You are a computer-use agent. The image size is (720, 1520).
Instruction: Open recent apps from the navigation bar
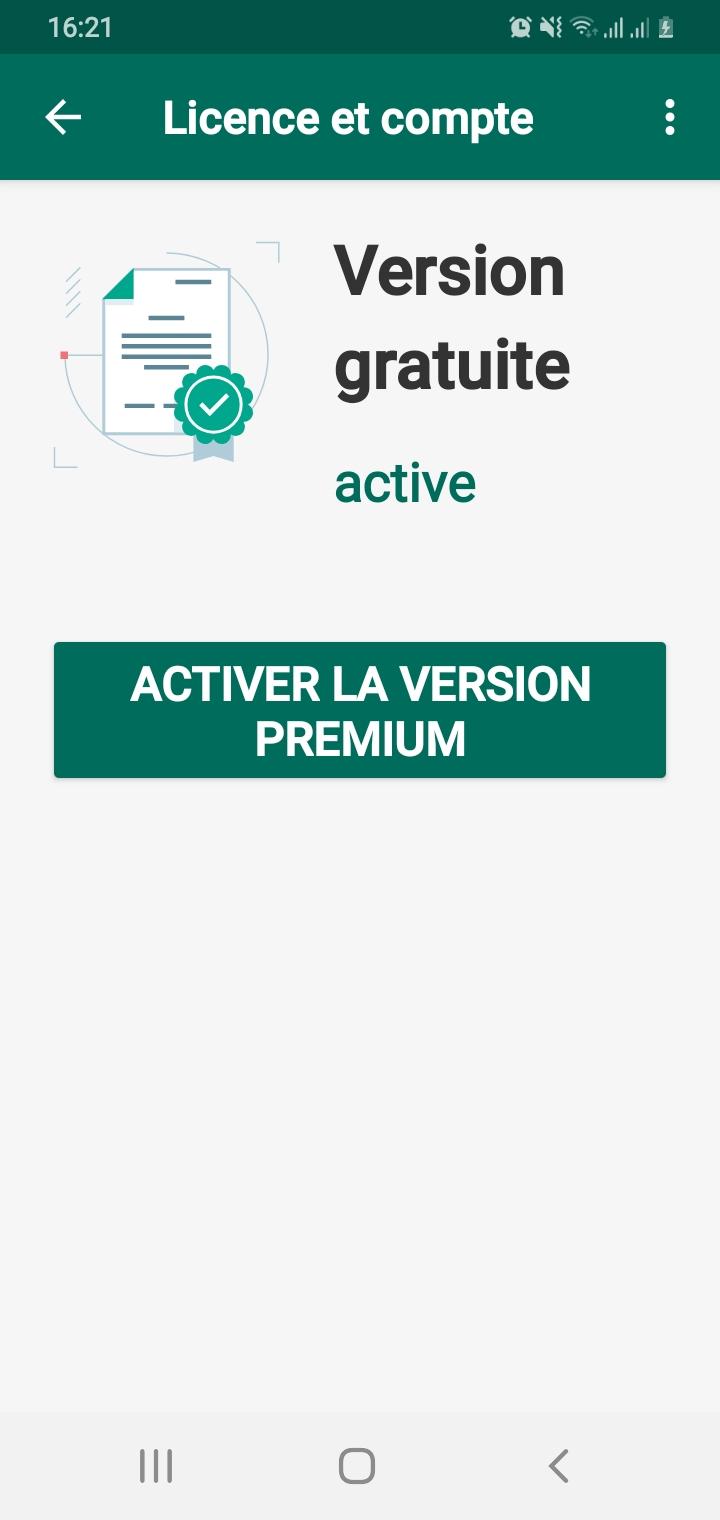coord(156,1466)
